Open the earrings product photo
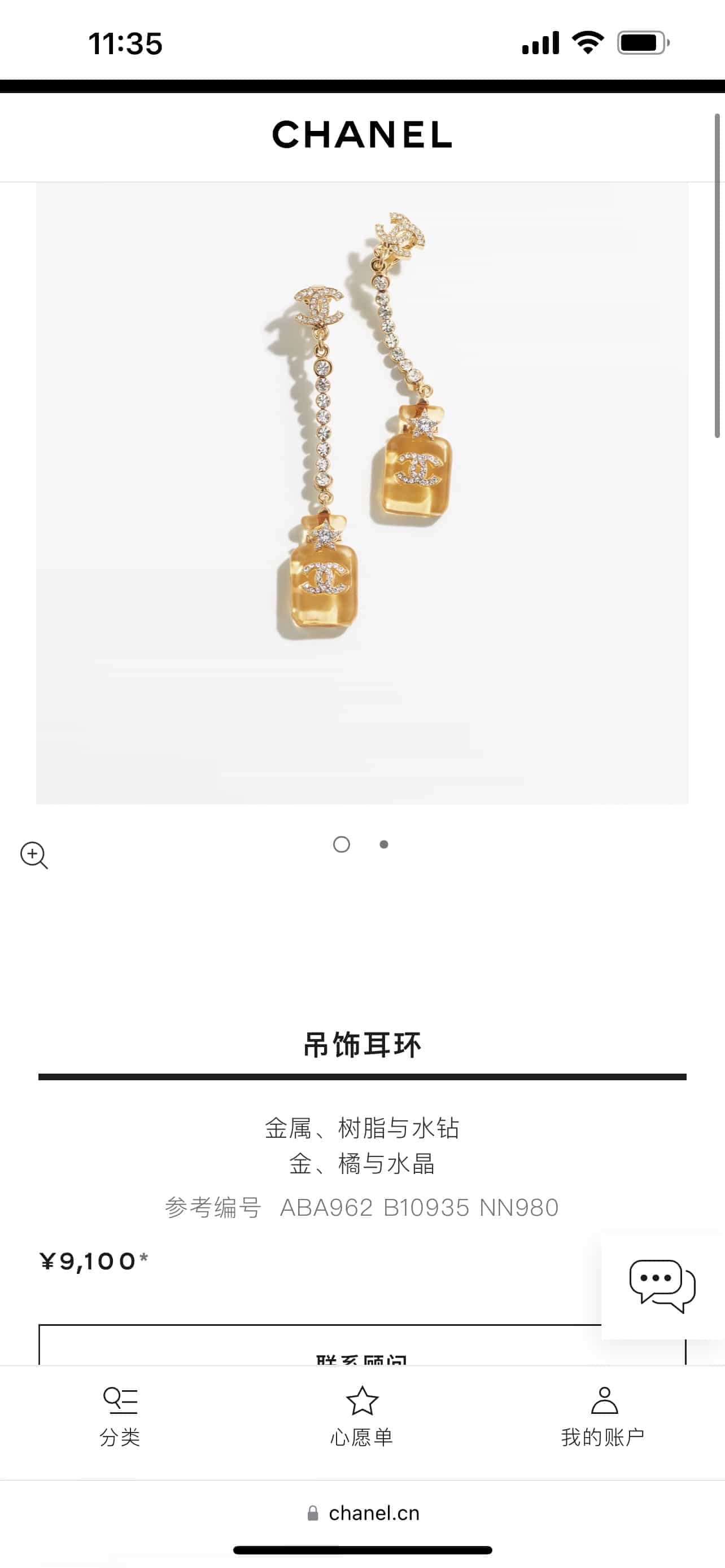The image size is (725, 1568). point(362,493)
